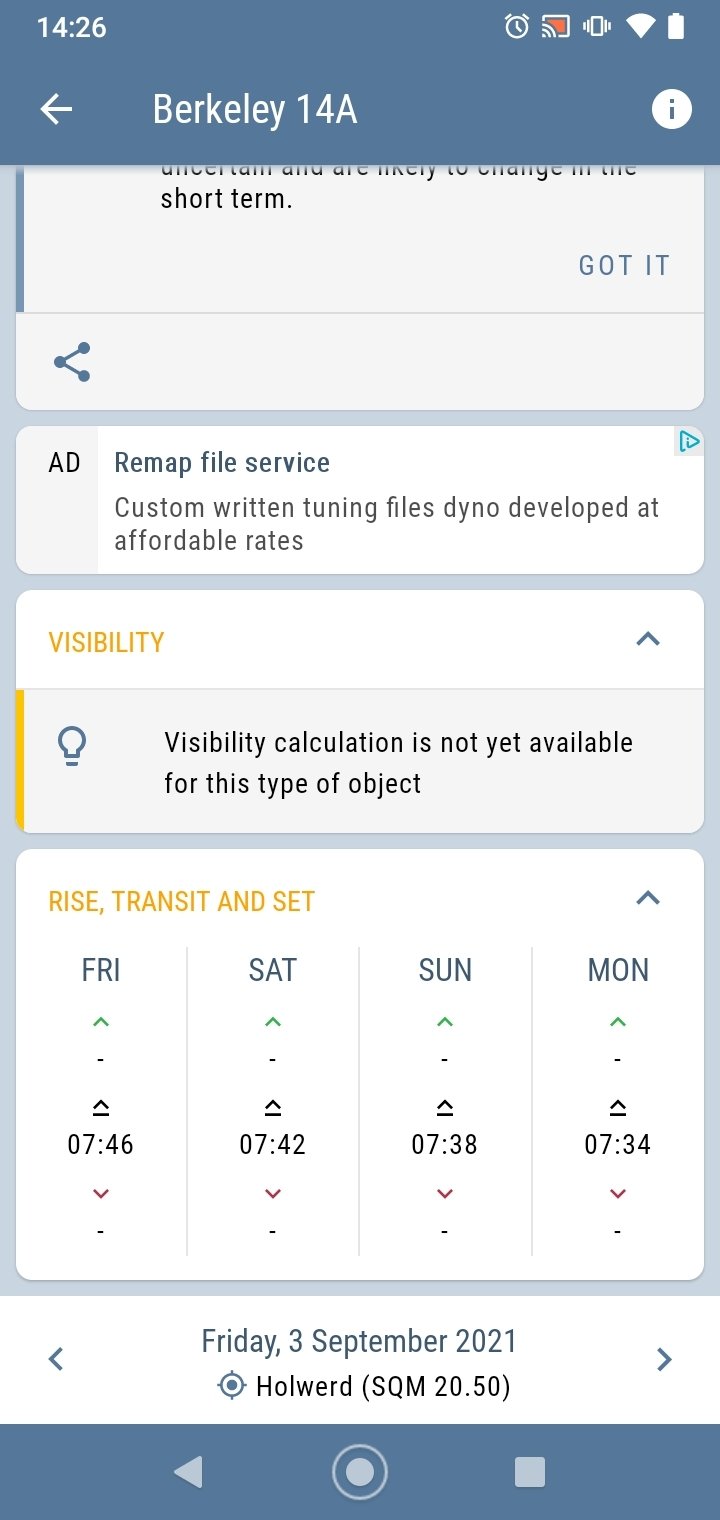Open the Remap file service ad
The width and height of the screenshot is (720, 1520).
[360, 500]
